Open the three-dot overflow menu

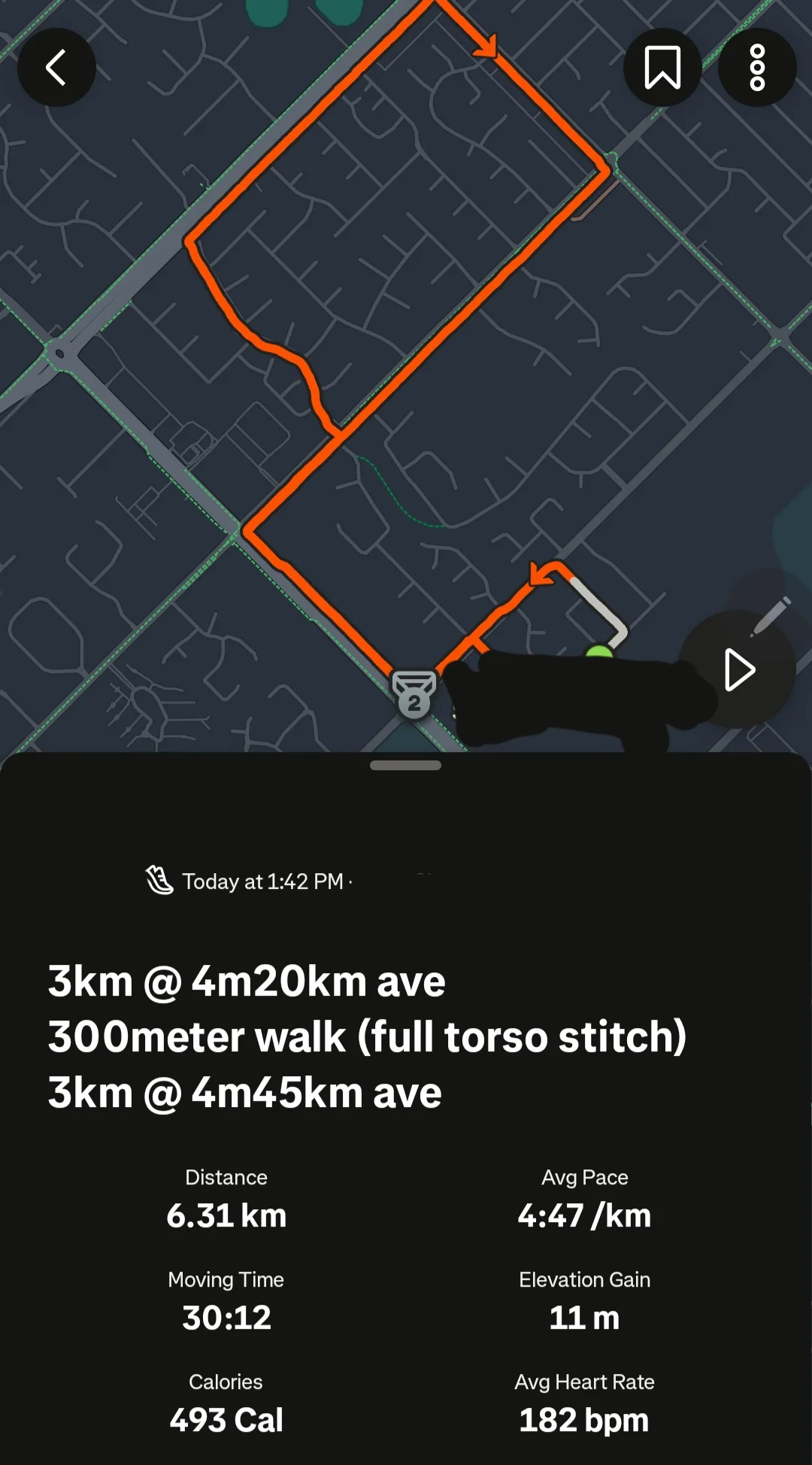tap(757, 68)
